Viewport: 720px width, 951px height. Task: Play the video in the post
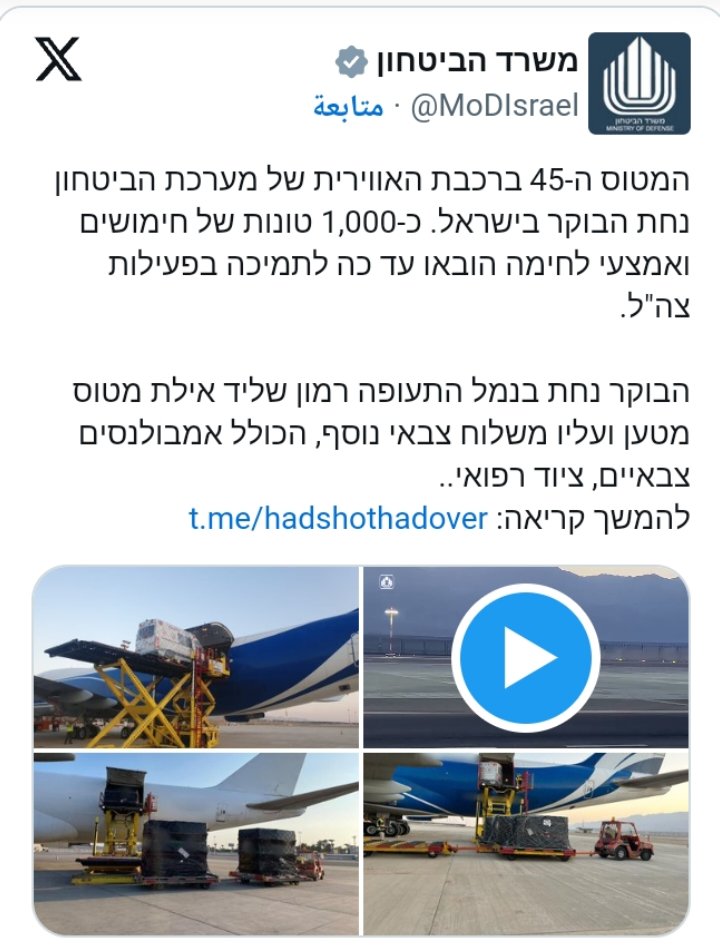525,658
